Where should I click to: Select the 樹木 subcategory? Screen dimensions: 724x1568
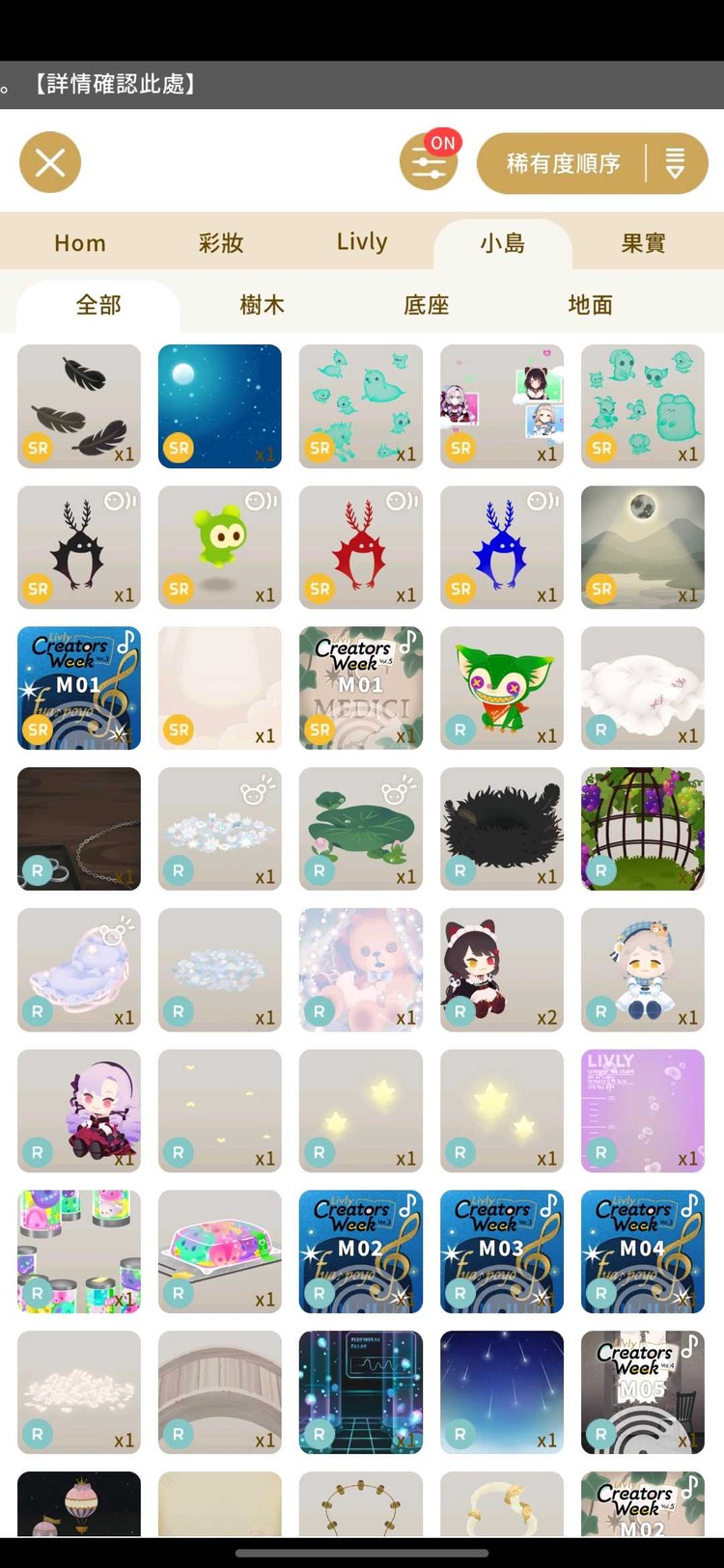[x=263, y=305]
